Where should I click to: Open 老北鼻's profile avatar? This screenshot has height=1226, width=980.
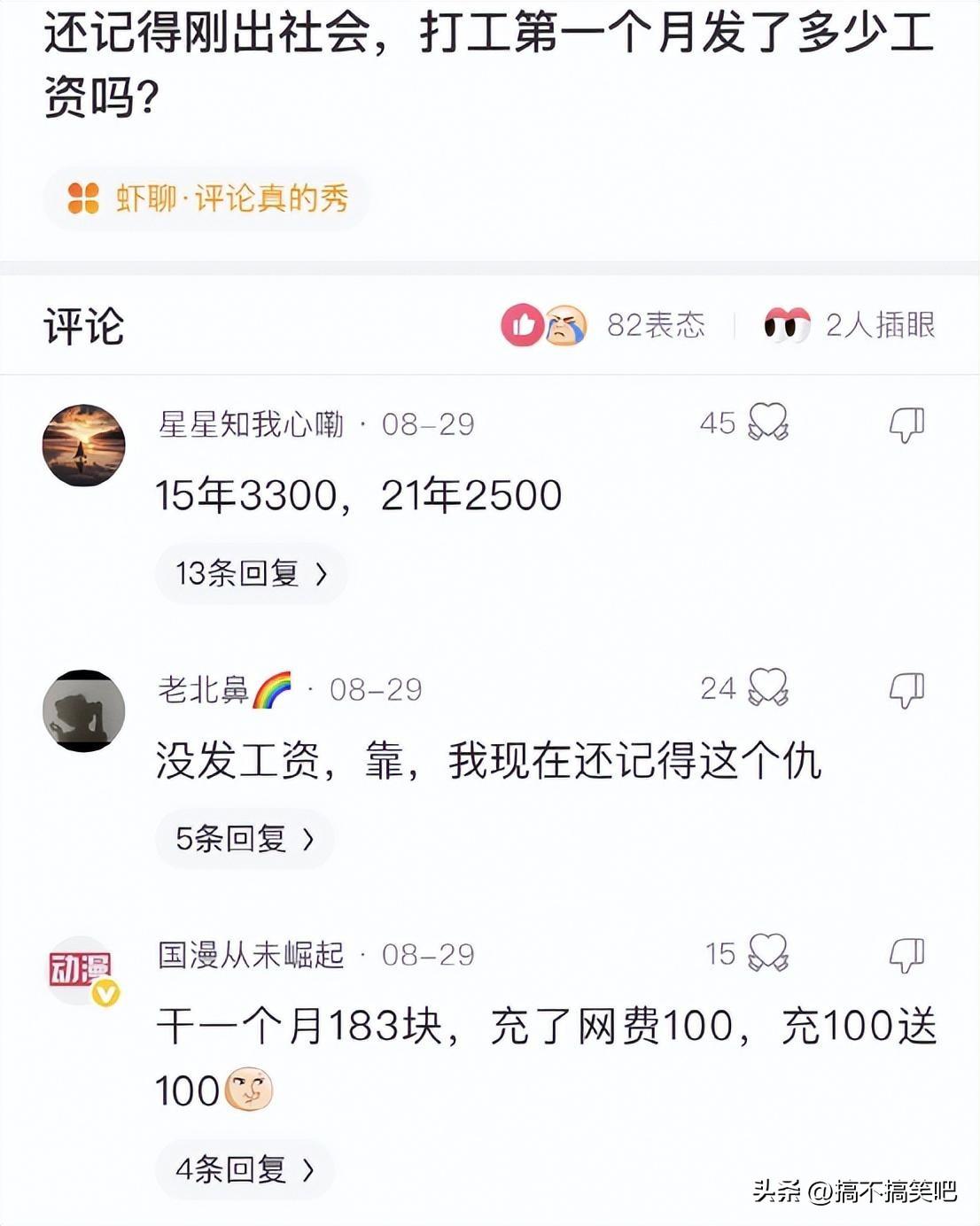tap(84, 710)
